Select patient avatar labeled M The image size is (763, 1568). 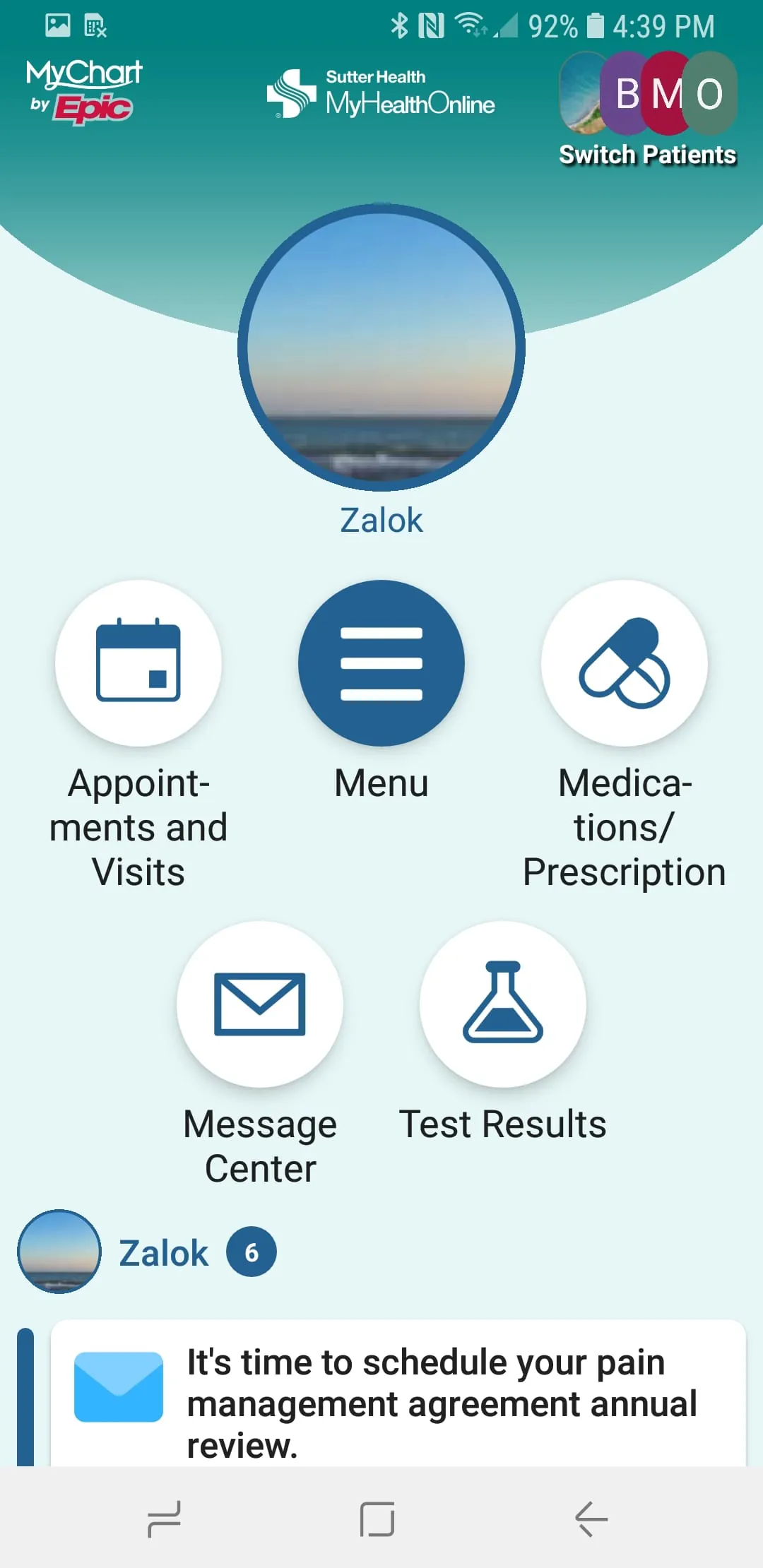(x=668, y=95)
